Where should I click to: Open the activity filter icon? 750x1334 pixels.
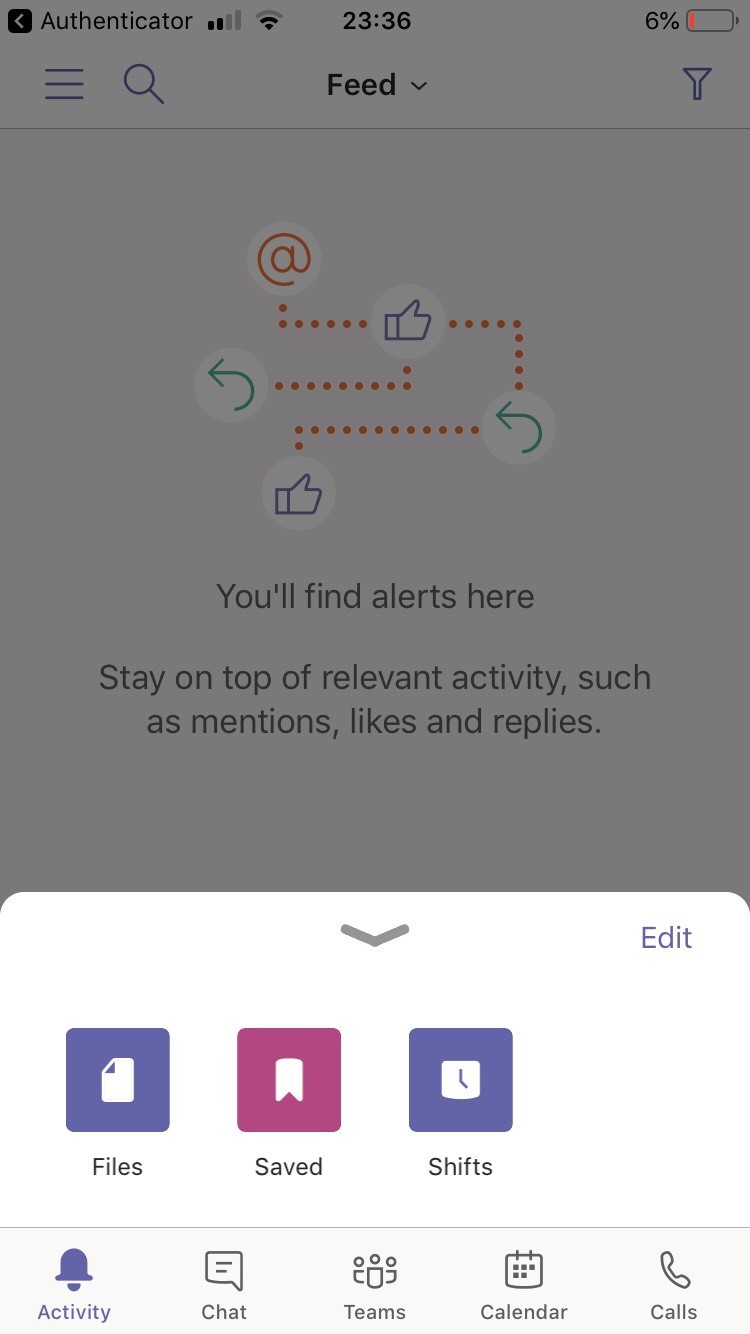[697, 85]
